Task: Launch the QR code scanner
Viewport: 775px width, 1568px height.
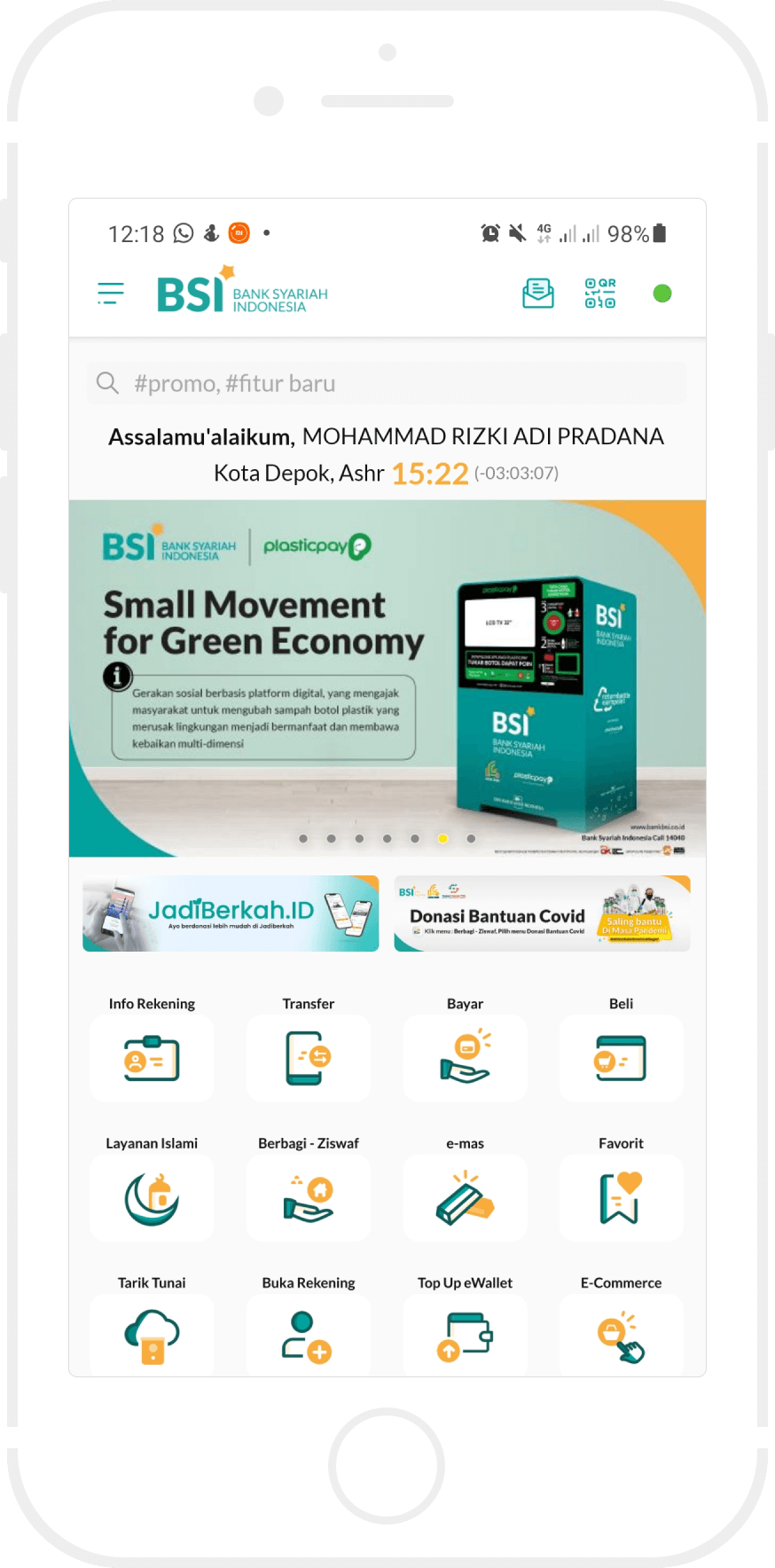Action: click(x=600, y=293)
